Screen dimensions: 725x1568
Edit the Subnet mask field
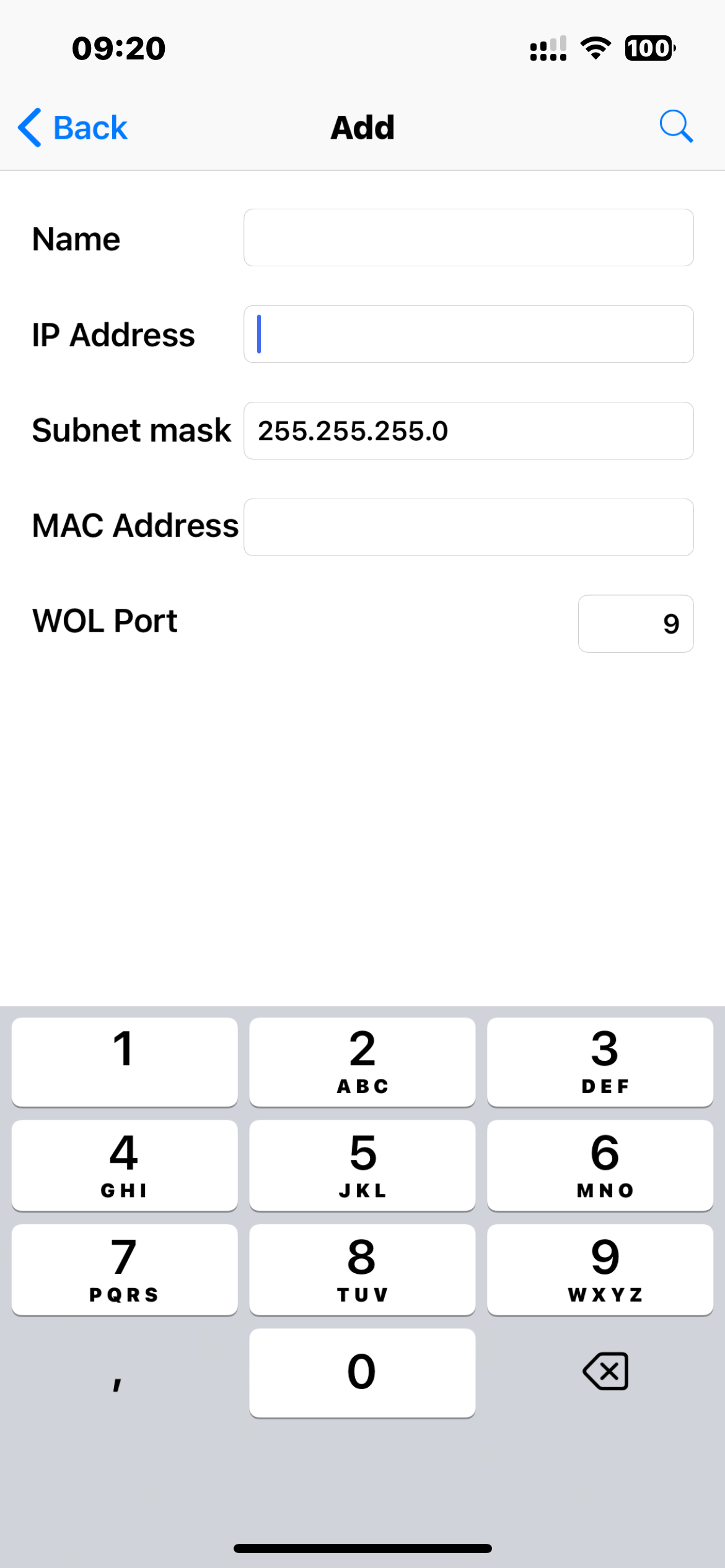click(468, 431)
